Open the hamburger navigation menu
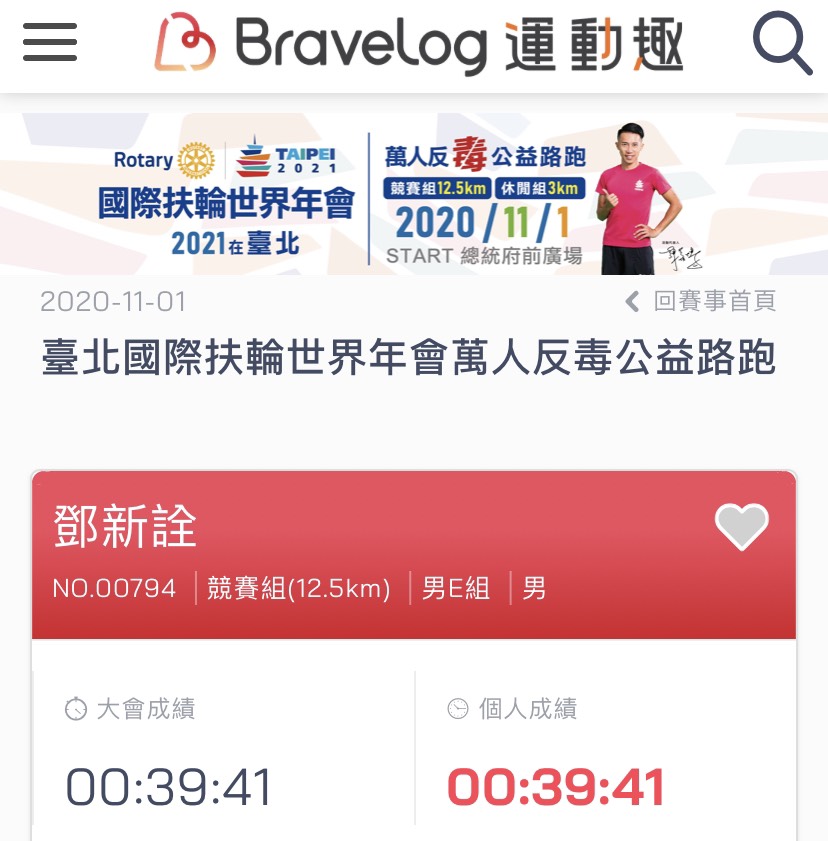 click(50, 42)
